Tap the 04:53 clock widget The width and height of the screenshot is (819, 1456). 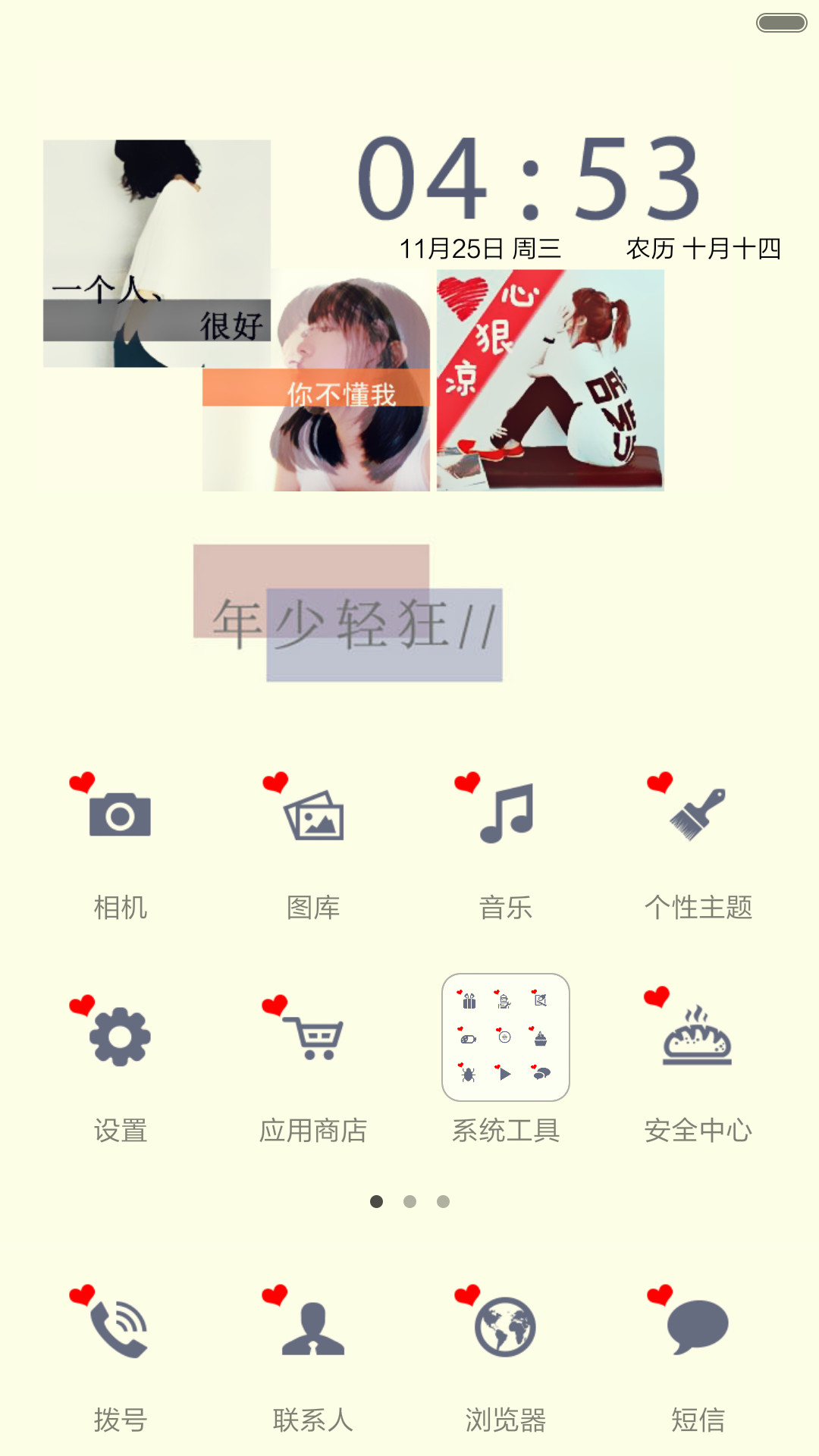click(x=529, y=179)
